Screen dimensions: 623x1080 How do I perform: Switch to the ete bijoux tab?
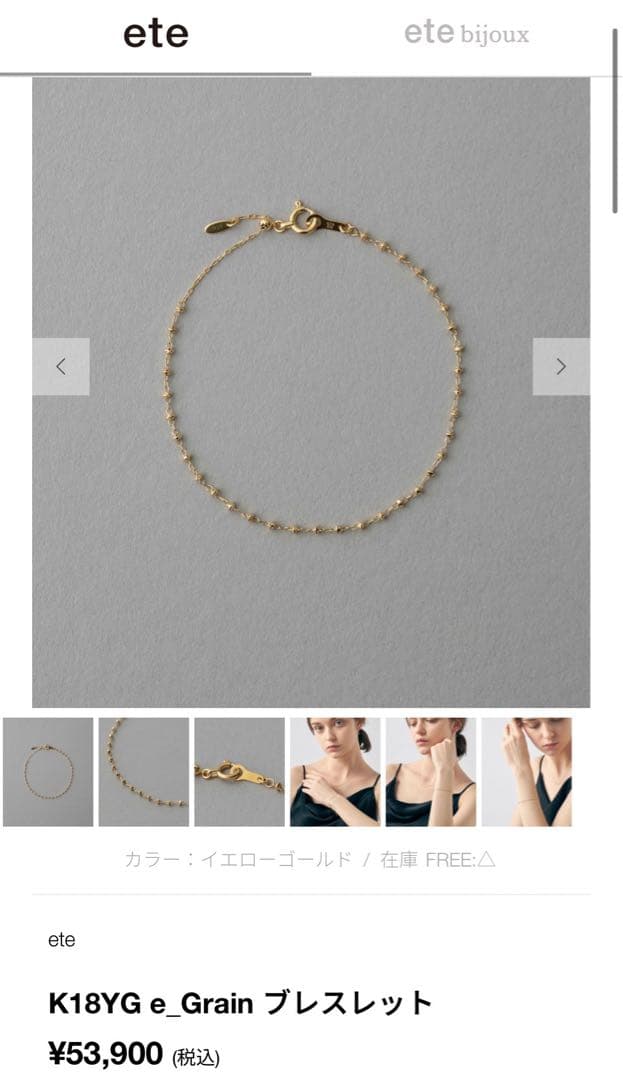tap(466, 36)
